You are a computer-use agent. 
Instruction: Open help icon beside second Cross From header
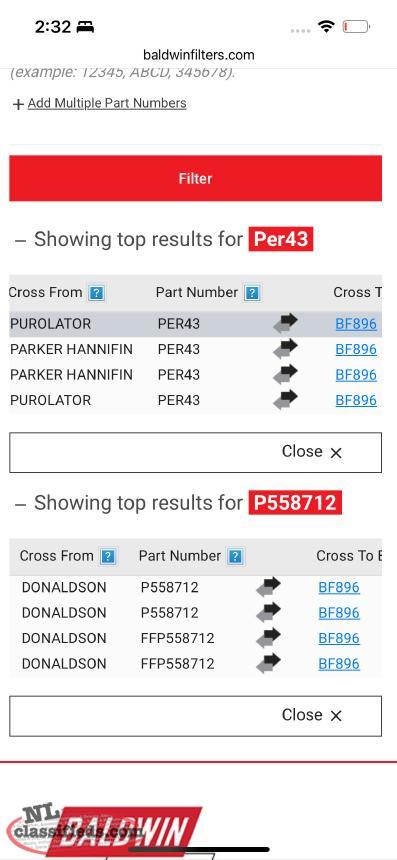(109, 557)
